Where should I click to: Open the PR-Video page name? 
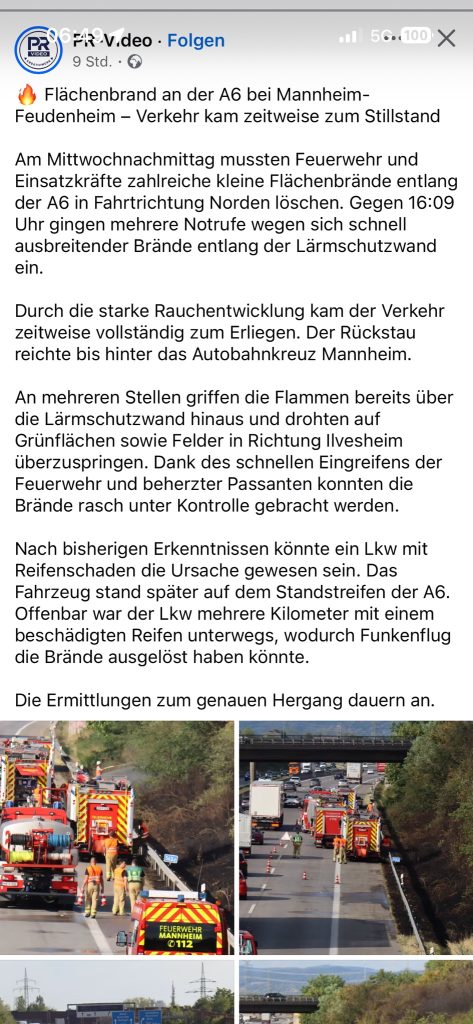tap(112, 40)
